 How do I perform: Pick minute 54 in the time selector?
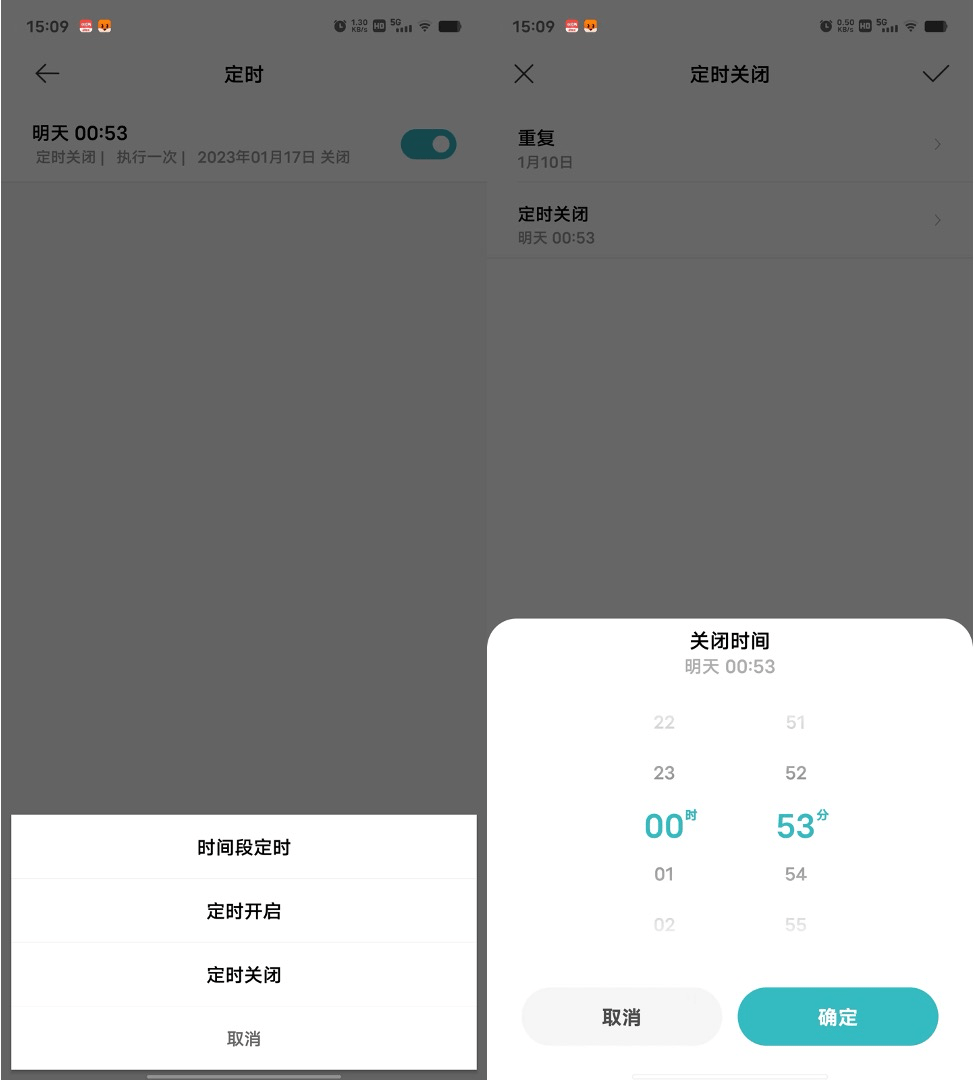click(795, 873)
